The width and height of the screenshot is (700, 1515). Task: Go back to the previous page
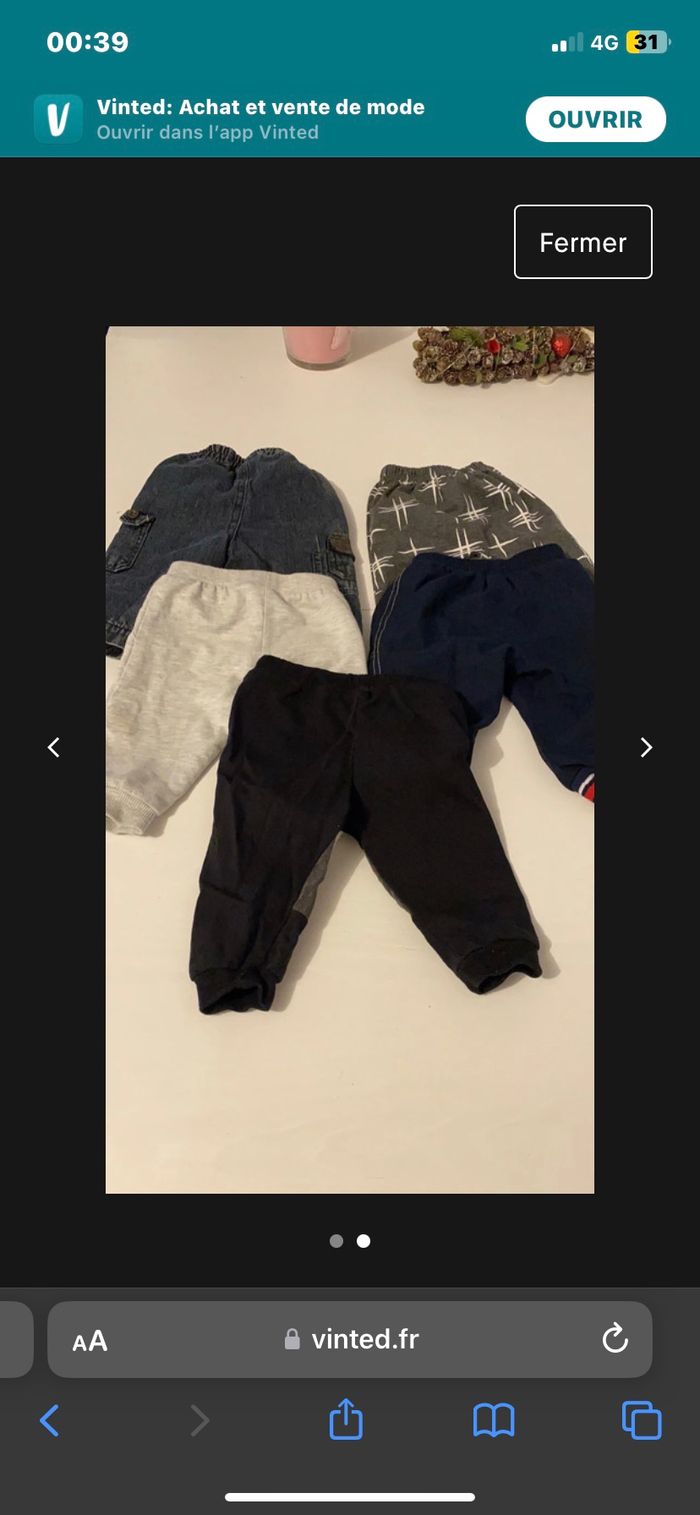click(49, 1420)
